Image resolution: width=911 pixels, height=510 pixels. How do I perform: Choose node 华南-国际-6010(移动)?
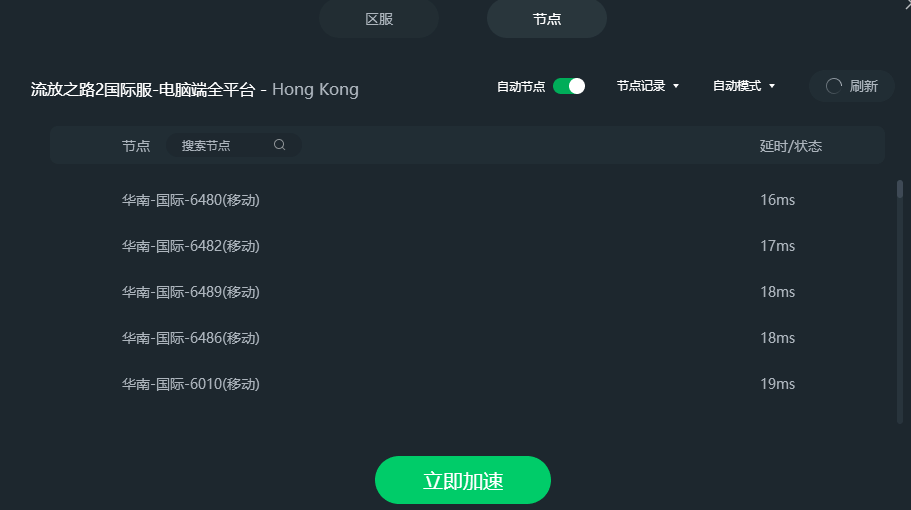pos(191,384)
